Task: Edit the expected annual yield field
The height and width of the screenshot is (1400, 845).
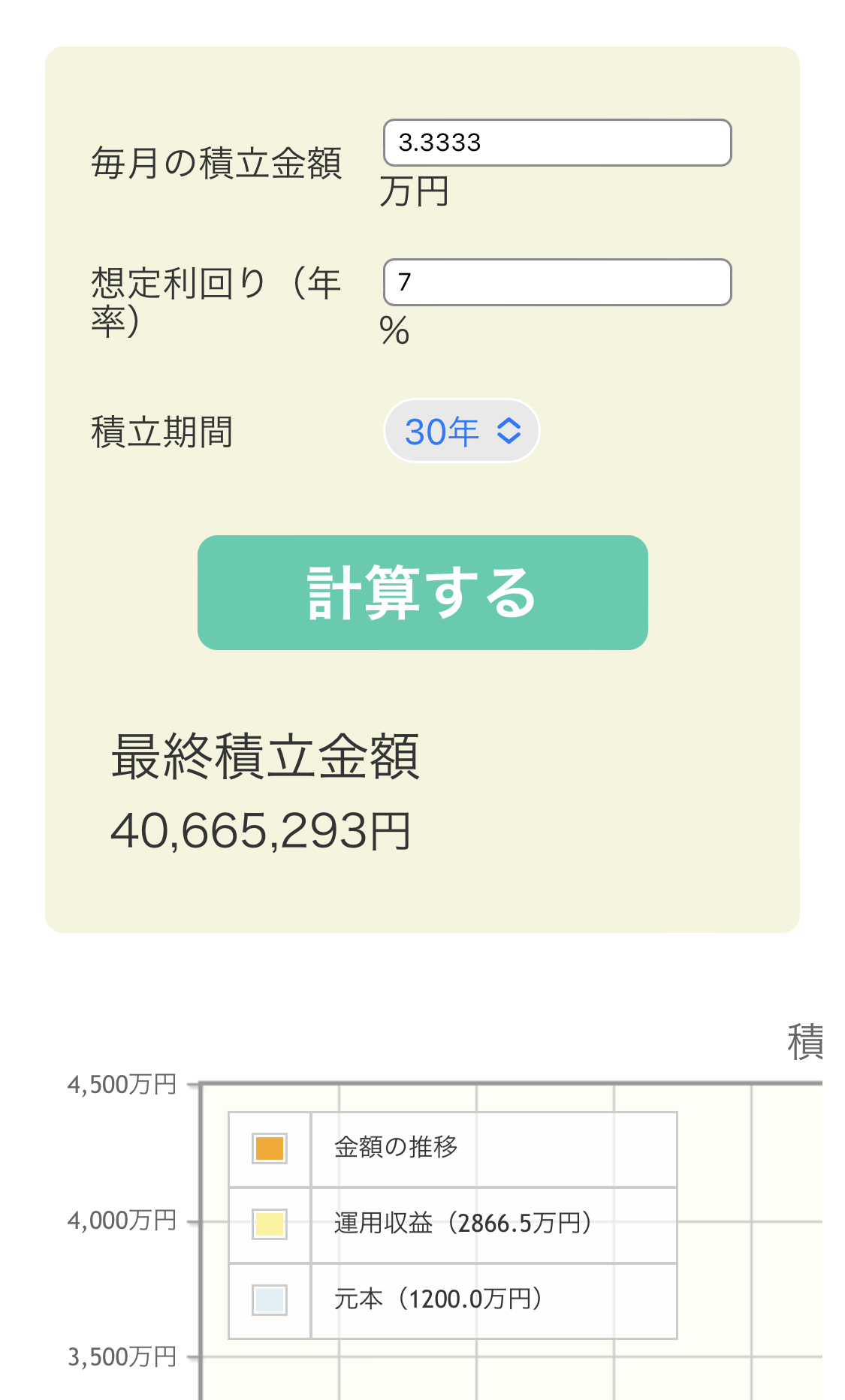Action: (x=557, y=282)
